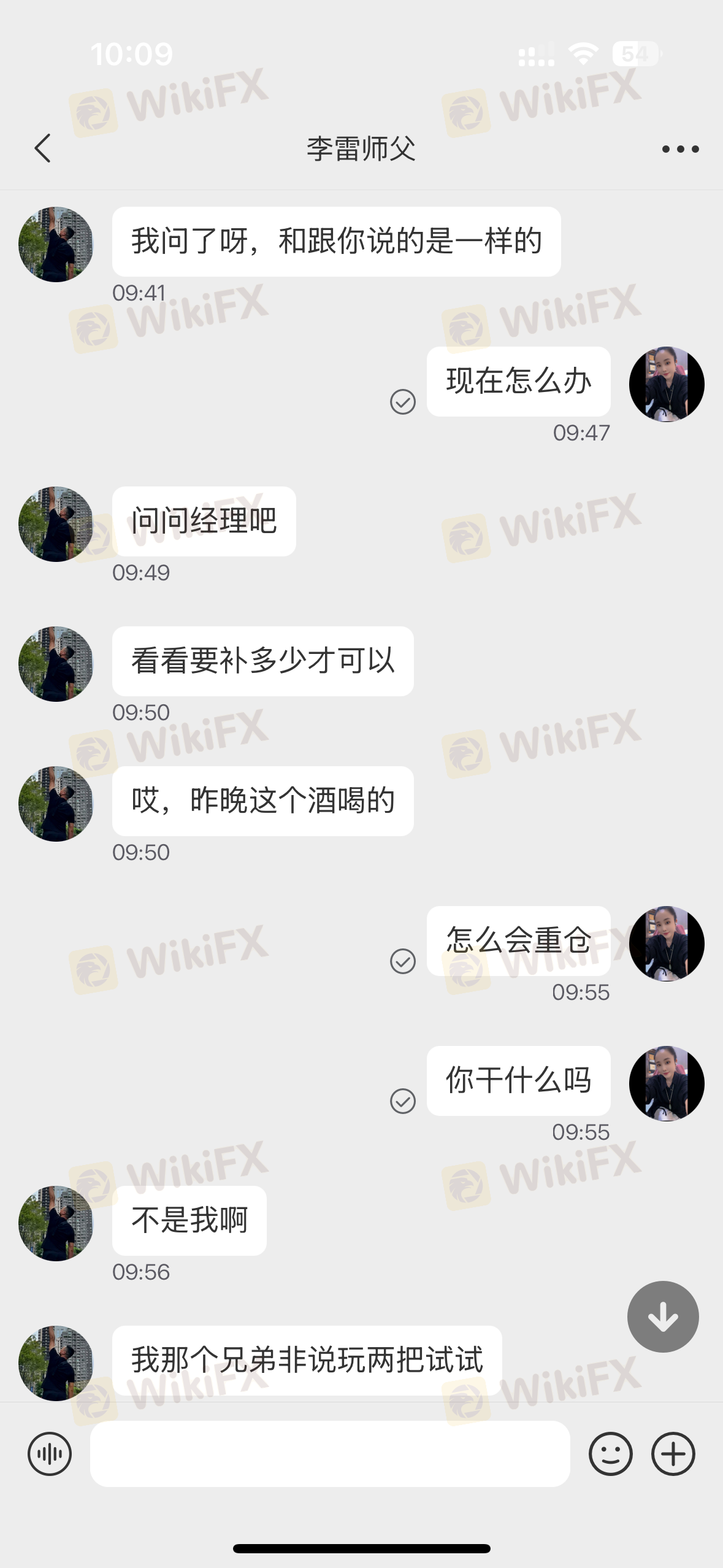
Task: Open the emoji picker
Action: [610, 1453]
